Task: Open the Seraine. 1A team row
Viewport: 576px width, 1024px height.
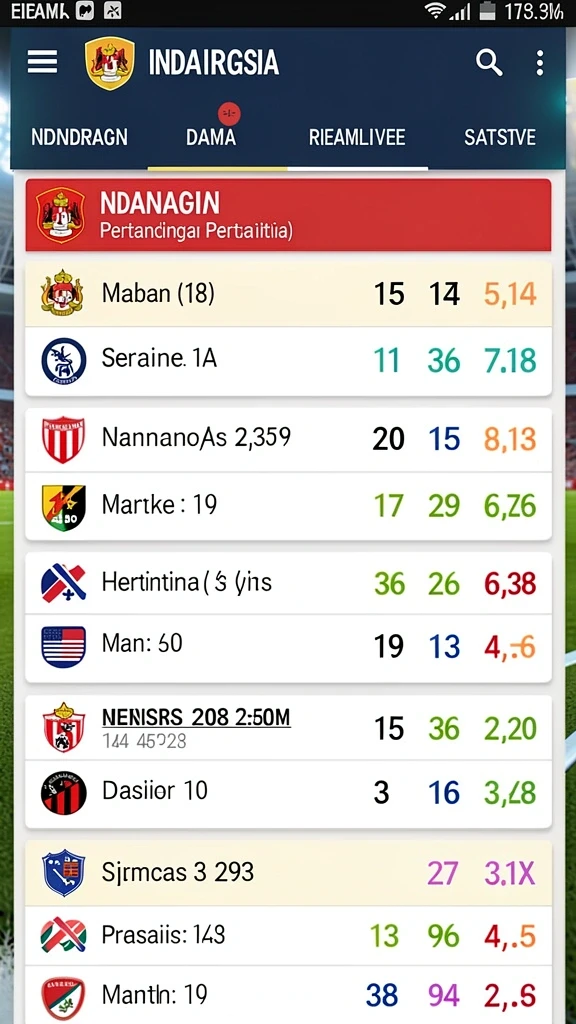Action: (288, 361)
